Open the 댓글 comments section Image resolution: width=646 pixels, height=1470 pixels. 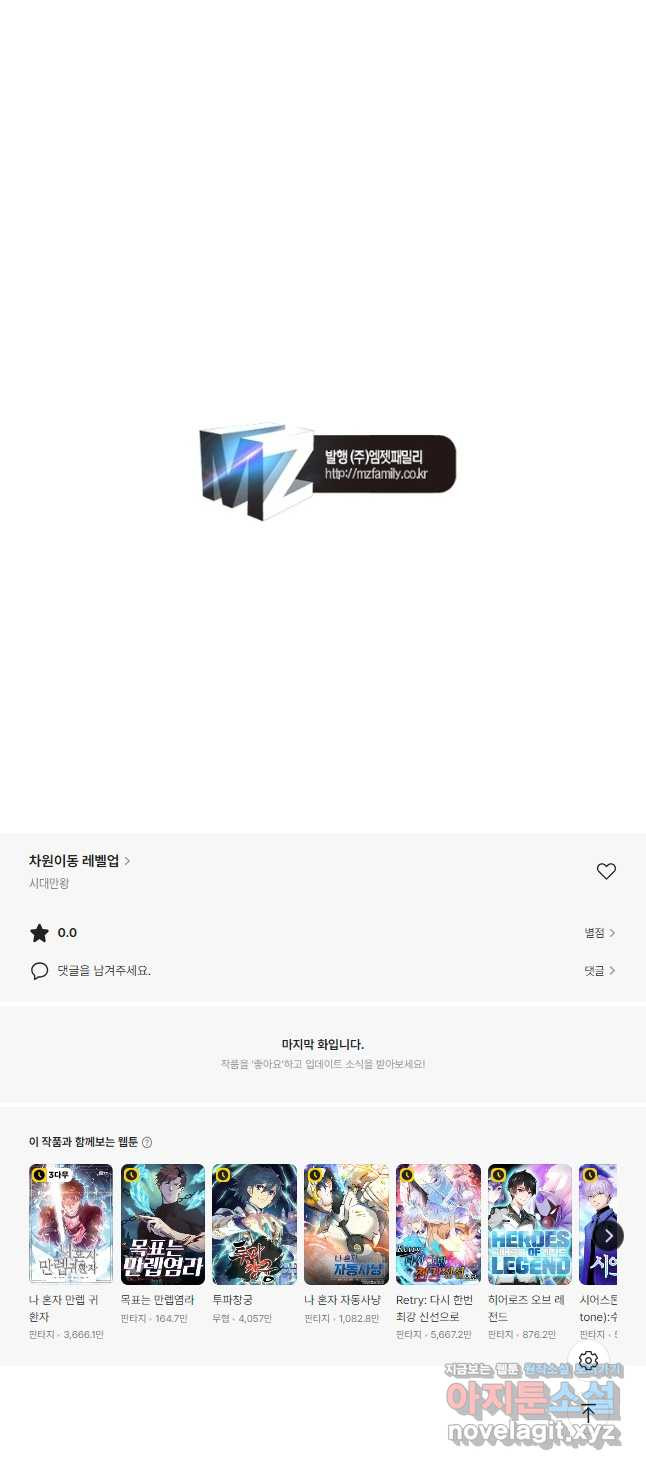point(600,971)
